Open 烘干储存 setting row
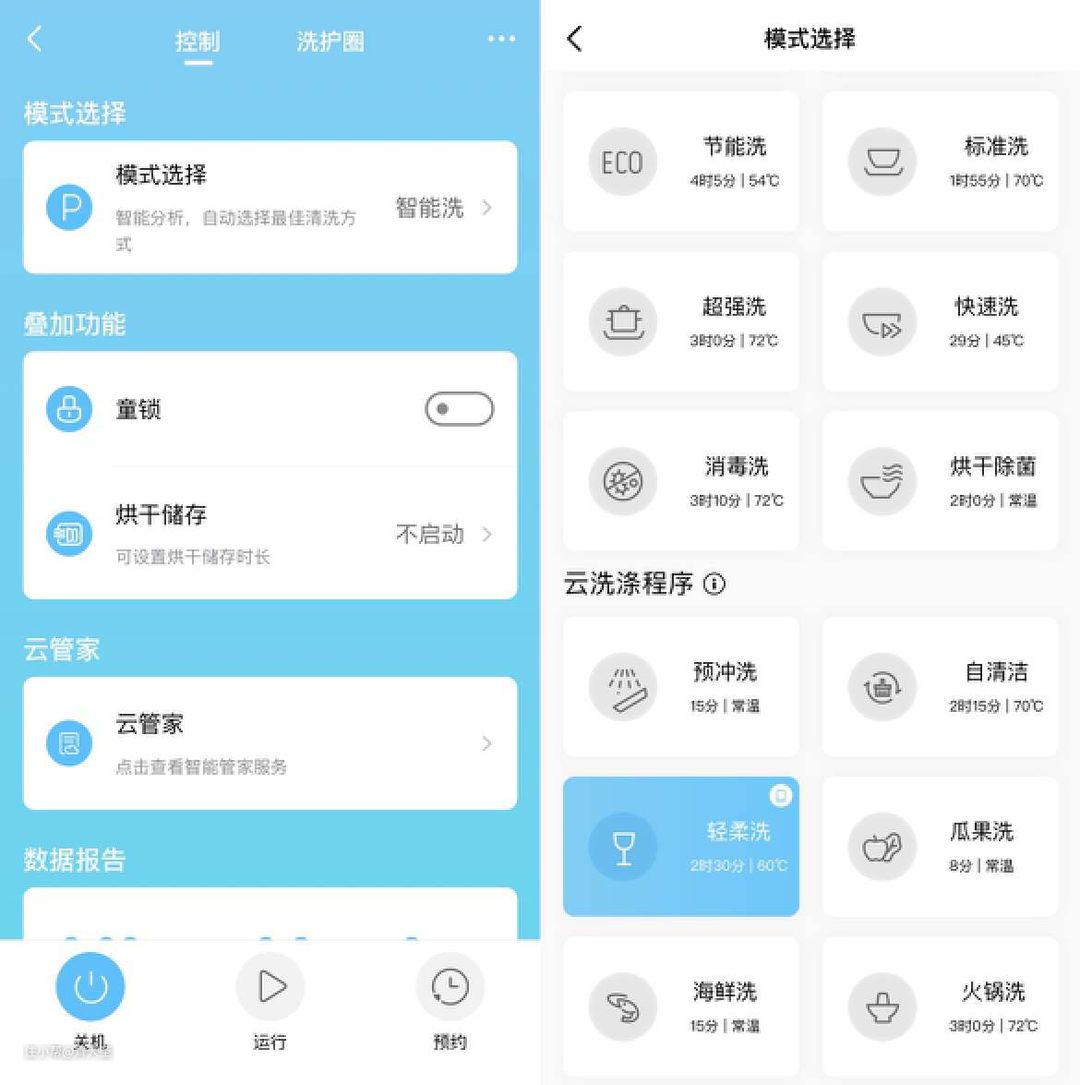 (270, 534)
